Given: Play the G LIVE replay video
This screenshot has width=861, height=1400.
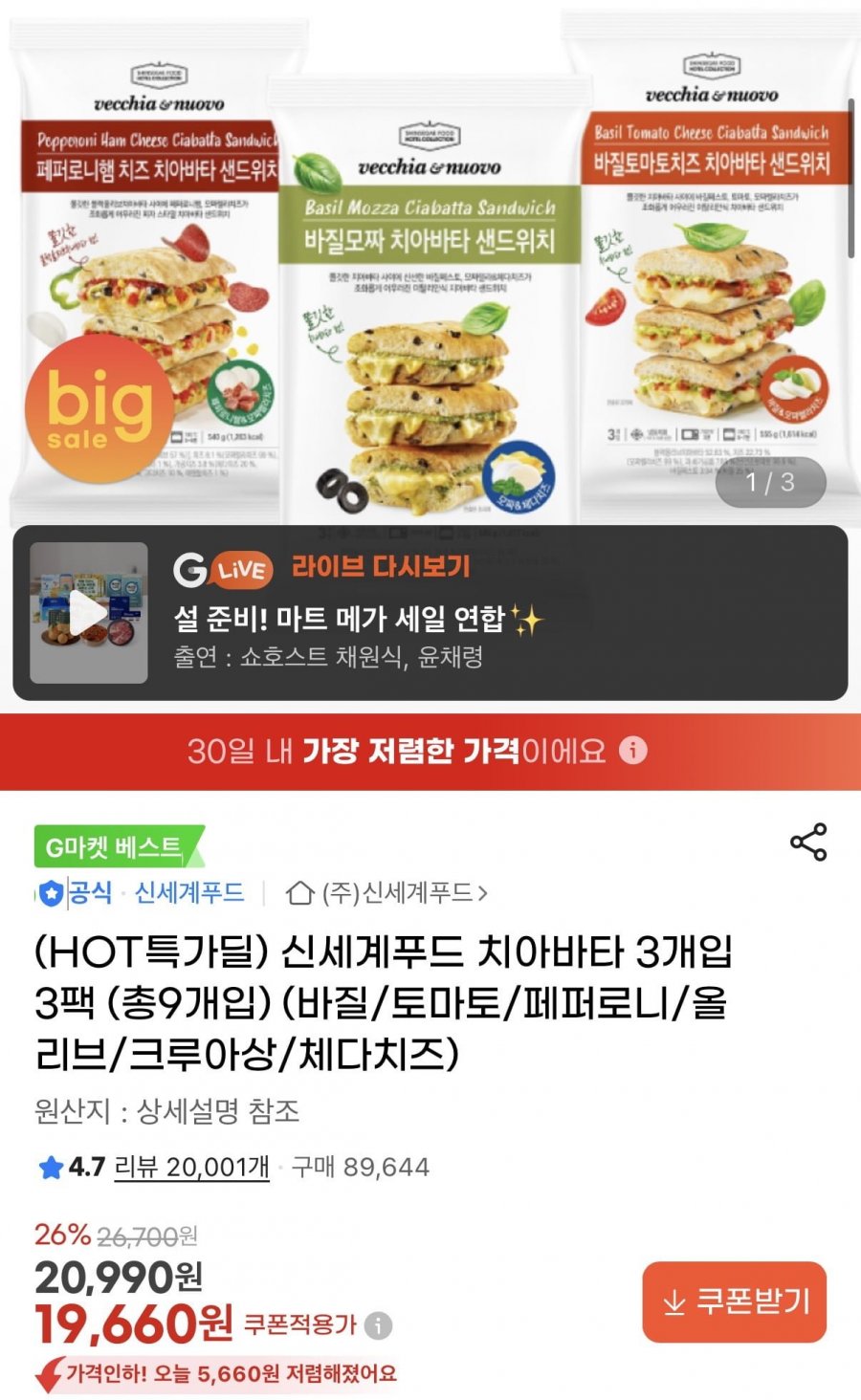Looking at the screenshot, I should pyautogui.click(x=89, y=613).
